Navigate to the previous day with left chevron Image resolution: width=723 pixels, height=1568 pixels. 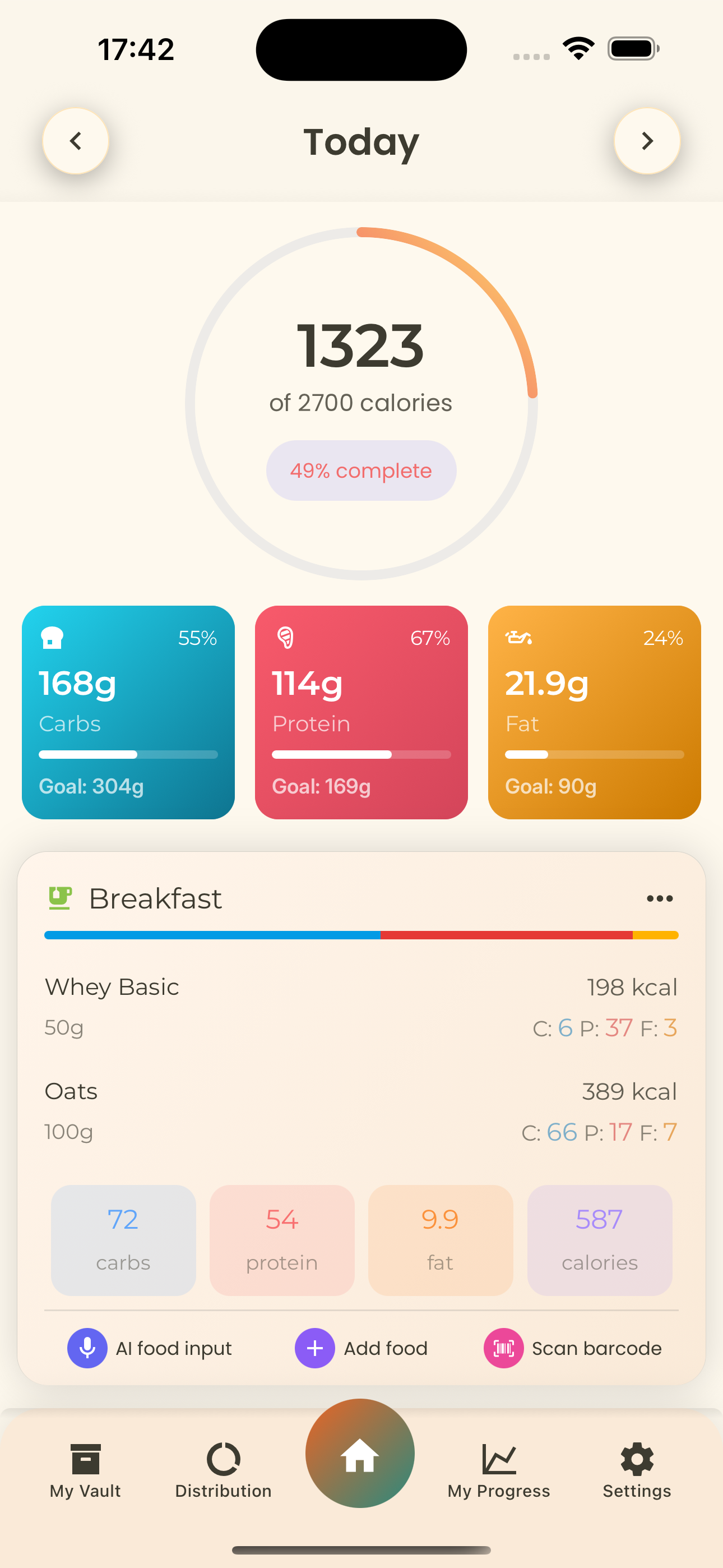point(76,141)
